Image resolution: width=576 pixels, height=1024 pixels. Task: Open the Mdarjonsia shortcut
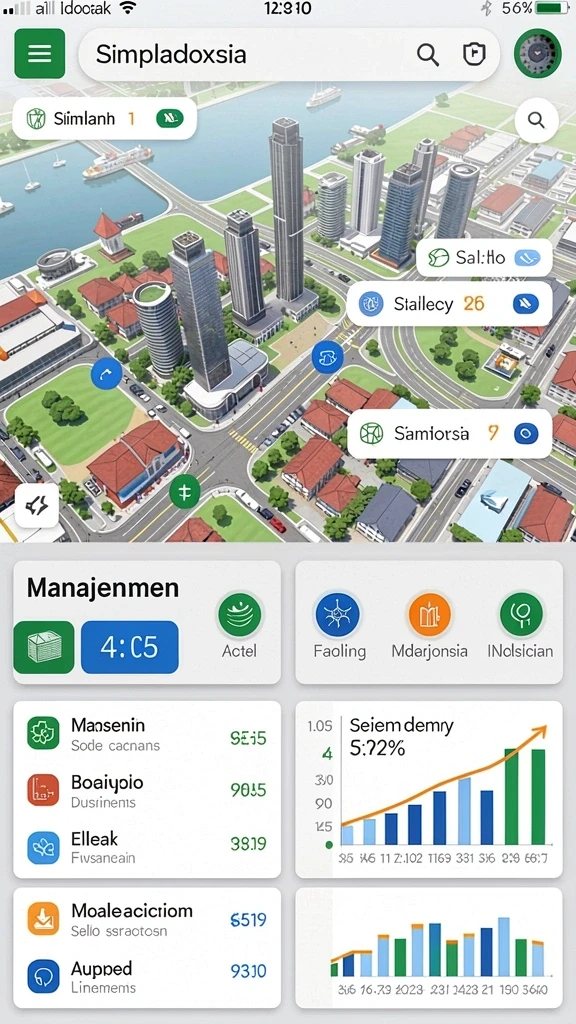[430, 626]
